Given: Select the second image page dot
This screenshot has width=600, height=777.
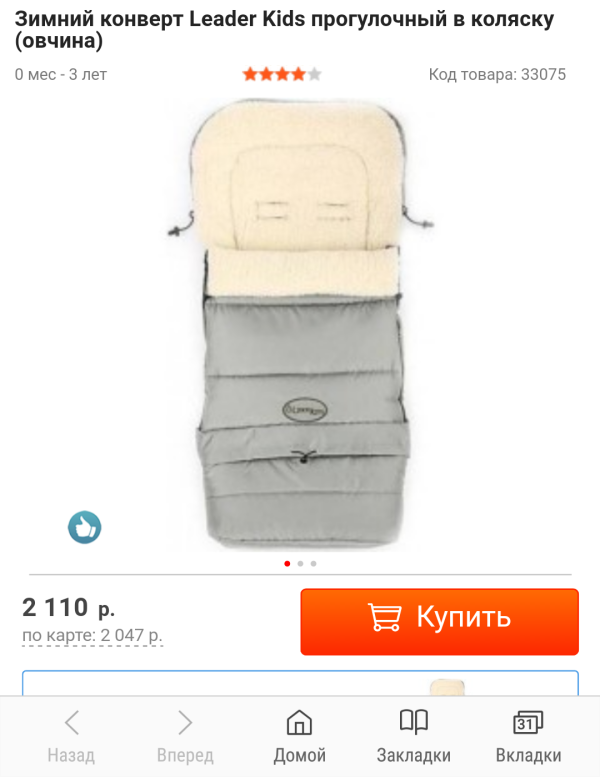Looking at the screenshot, I should click(x=300, y=563).
